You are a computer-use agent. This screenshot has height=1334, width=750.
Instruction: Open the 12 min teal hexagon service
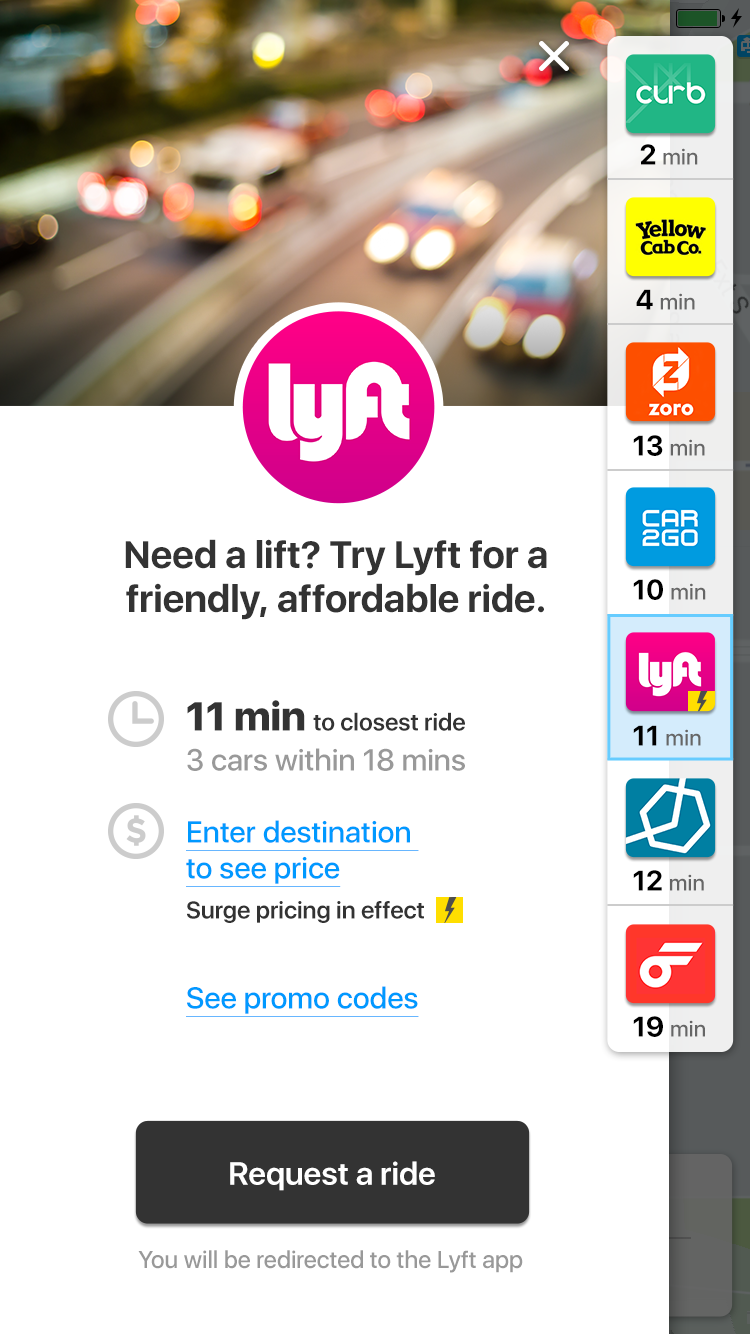point(670,833)
